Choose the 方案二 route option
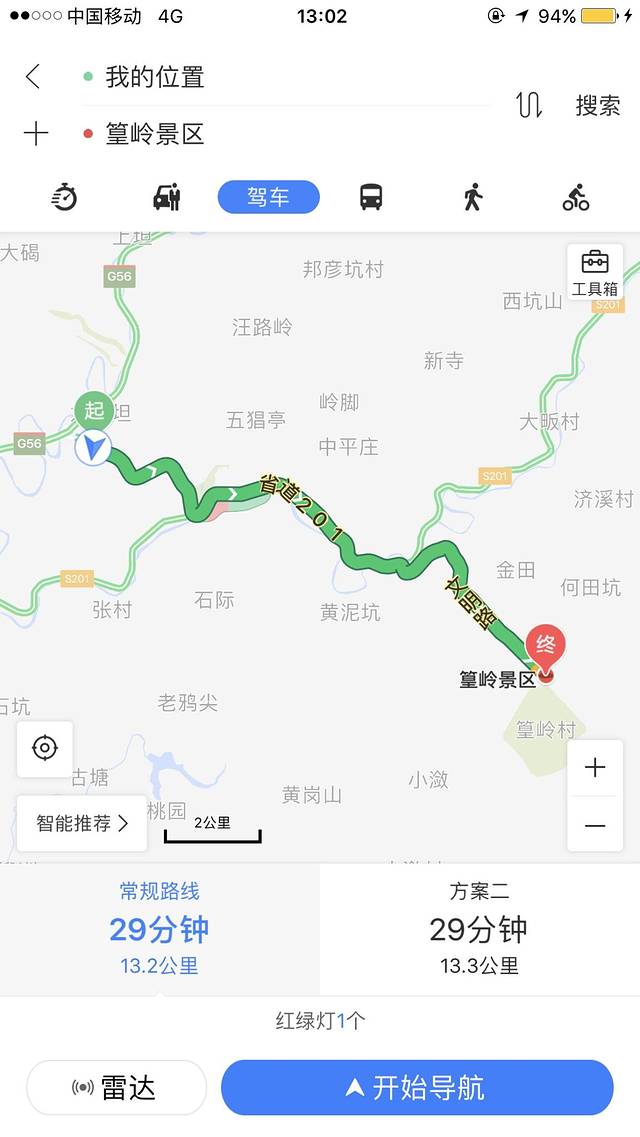Screen dimensions: 640x1137 (x=479, y=929)
